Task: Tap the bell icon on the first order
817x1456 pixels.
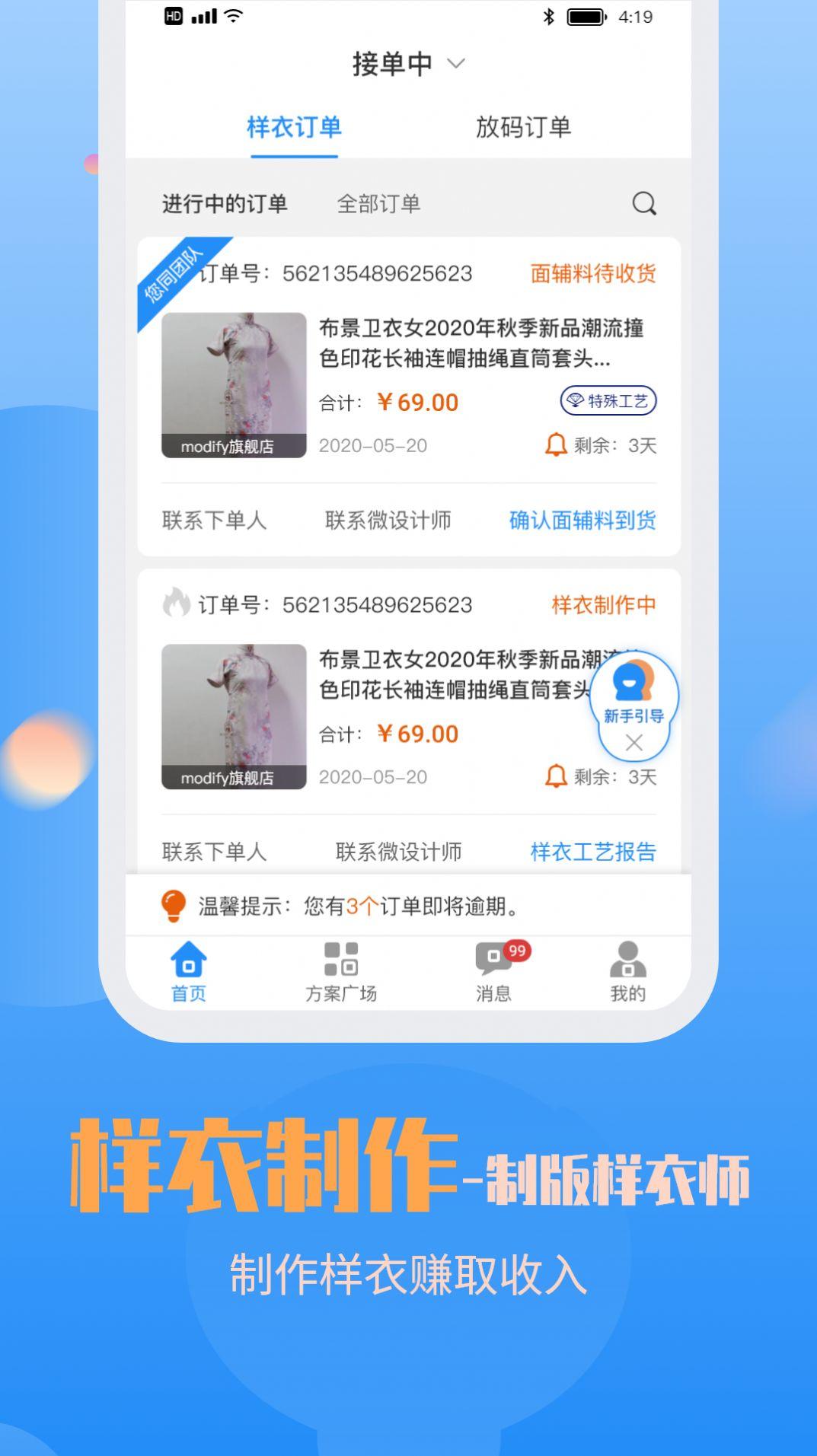Action: click(x=554, y=446)
